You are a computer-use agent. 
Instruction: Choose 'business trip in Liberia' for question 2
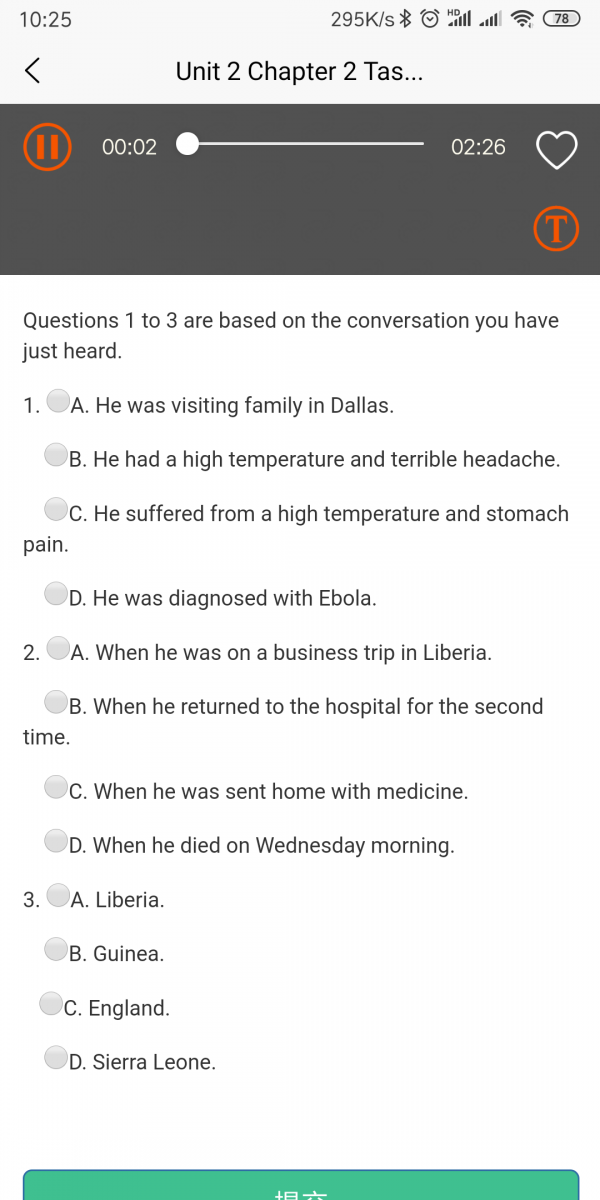click(58, 649)
